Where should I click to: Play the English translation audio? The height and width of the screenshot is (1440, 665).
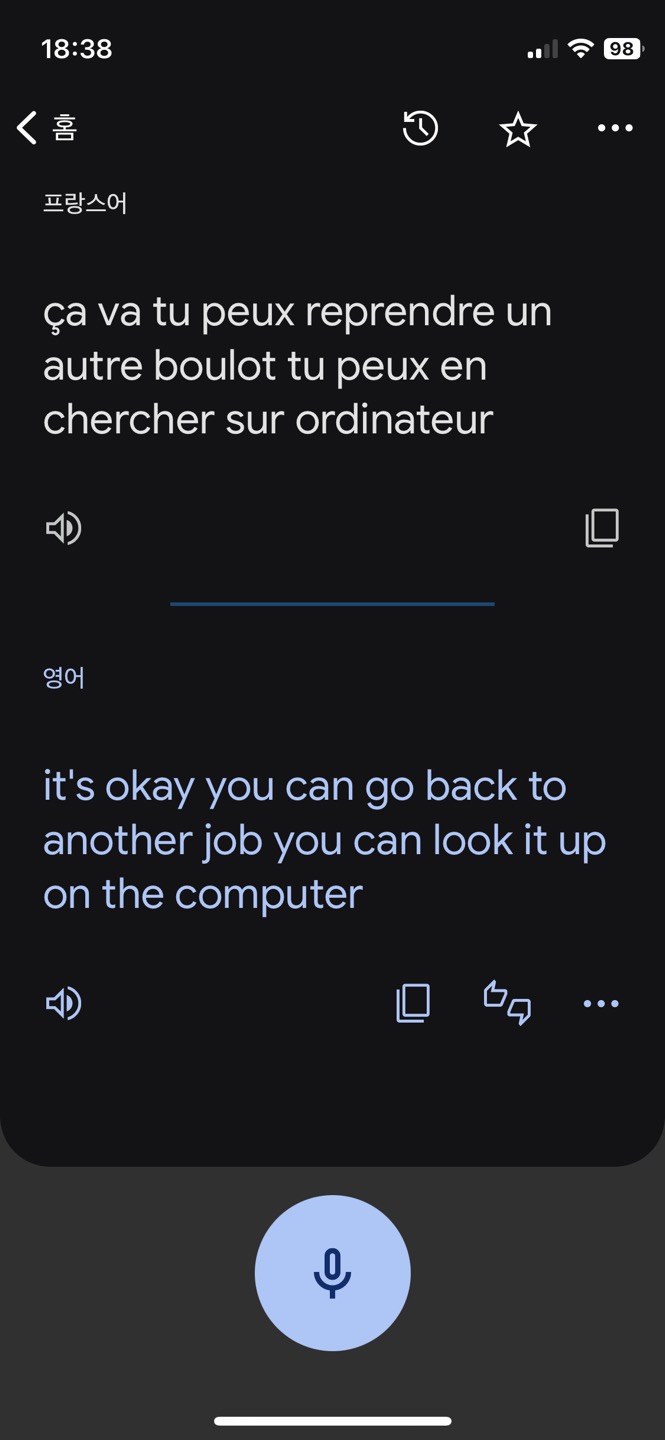pyautogui.click(x=63, y=1003)
